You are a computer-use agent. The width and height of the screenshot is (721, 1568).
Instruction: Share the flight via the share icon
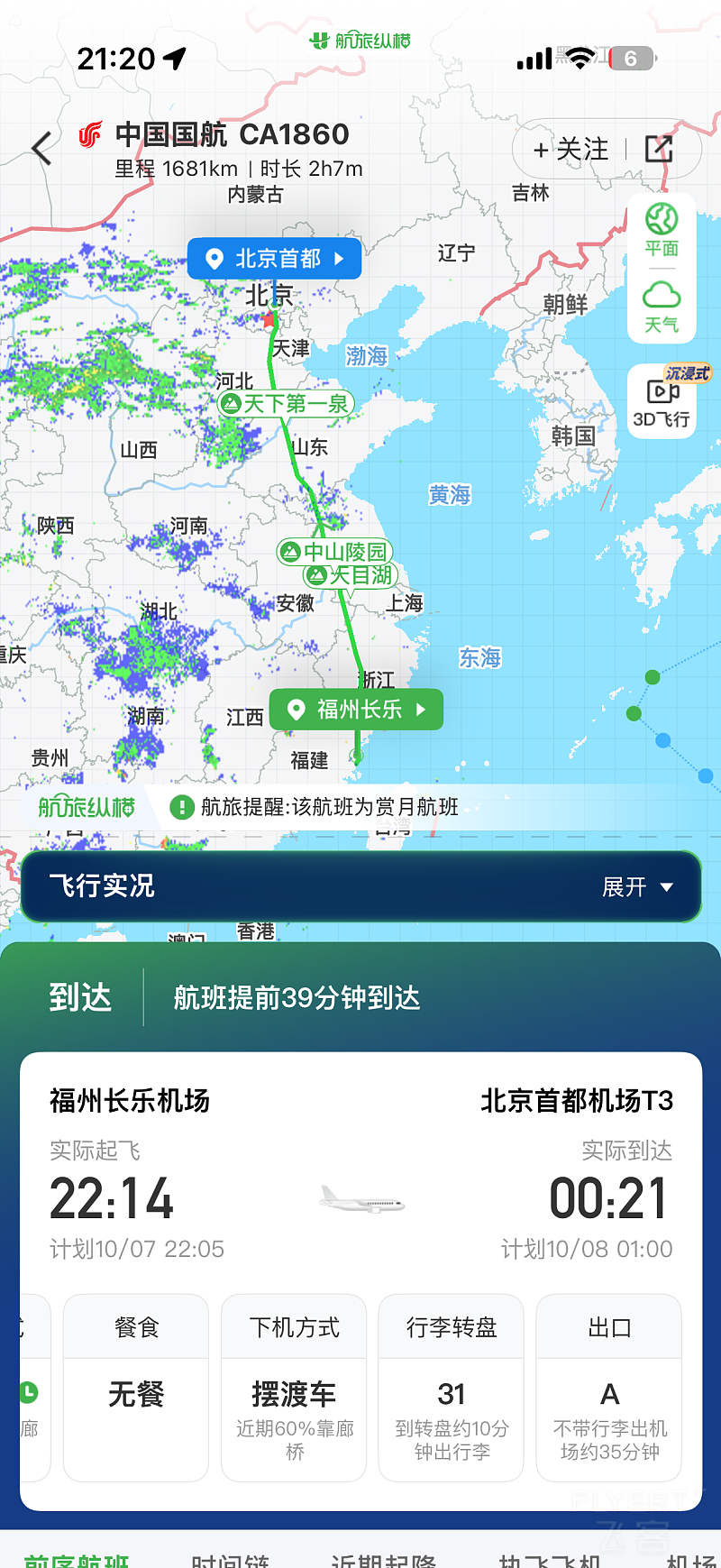659,150
